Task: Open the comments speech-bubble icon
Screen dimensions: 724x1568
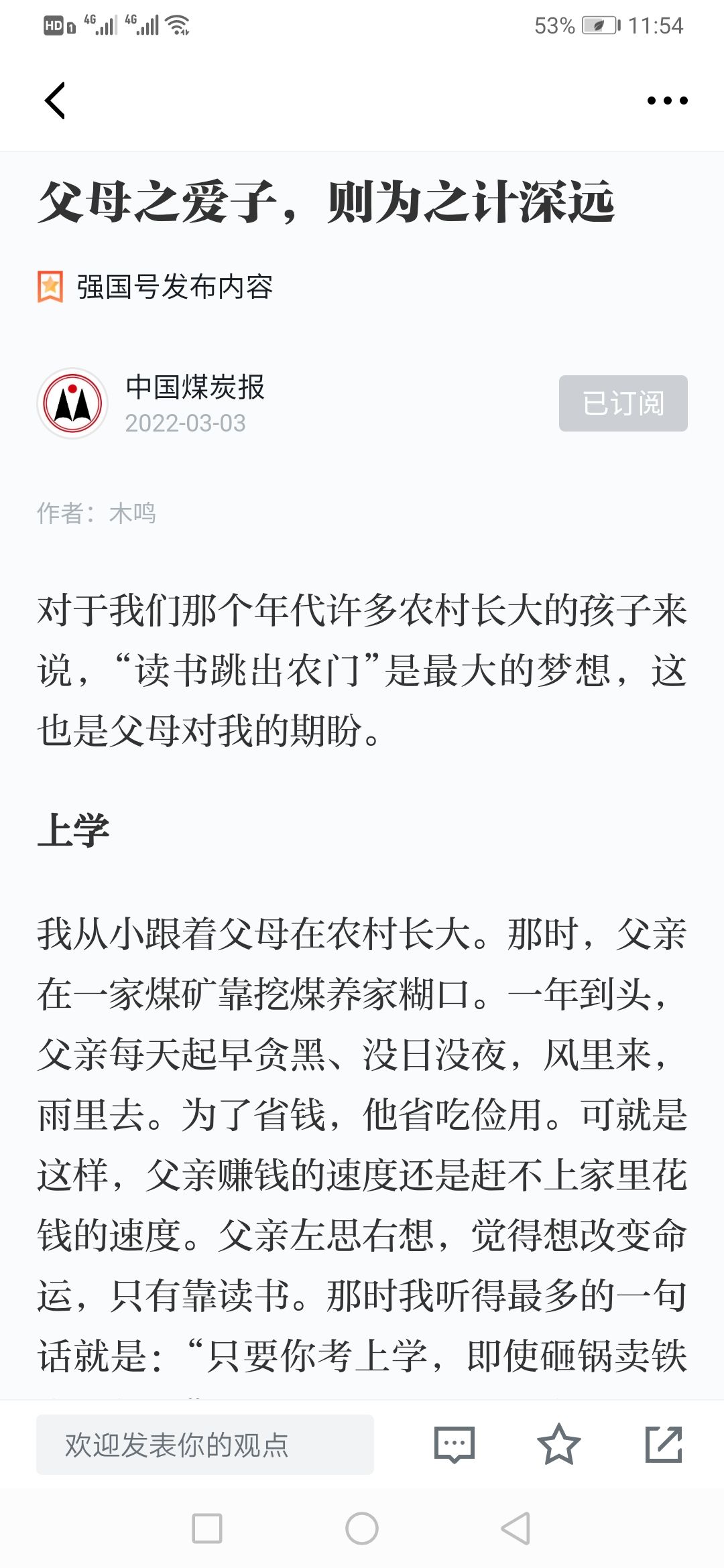Action: (455, 1445)
